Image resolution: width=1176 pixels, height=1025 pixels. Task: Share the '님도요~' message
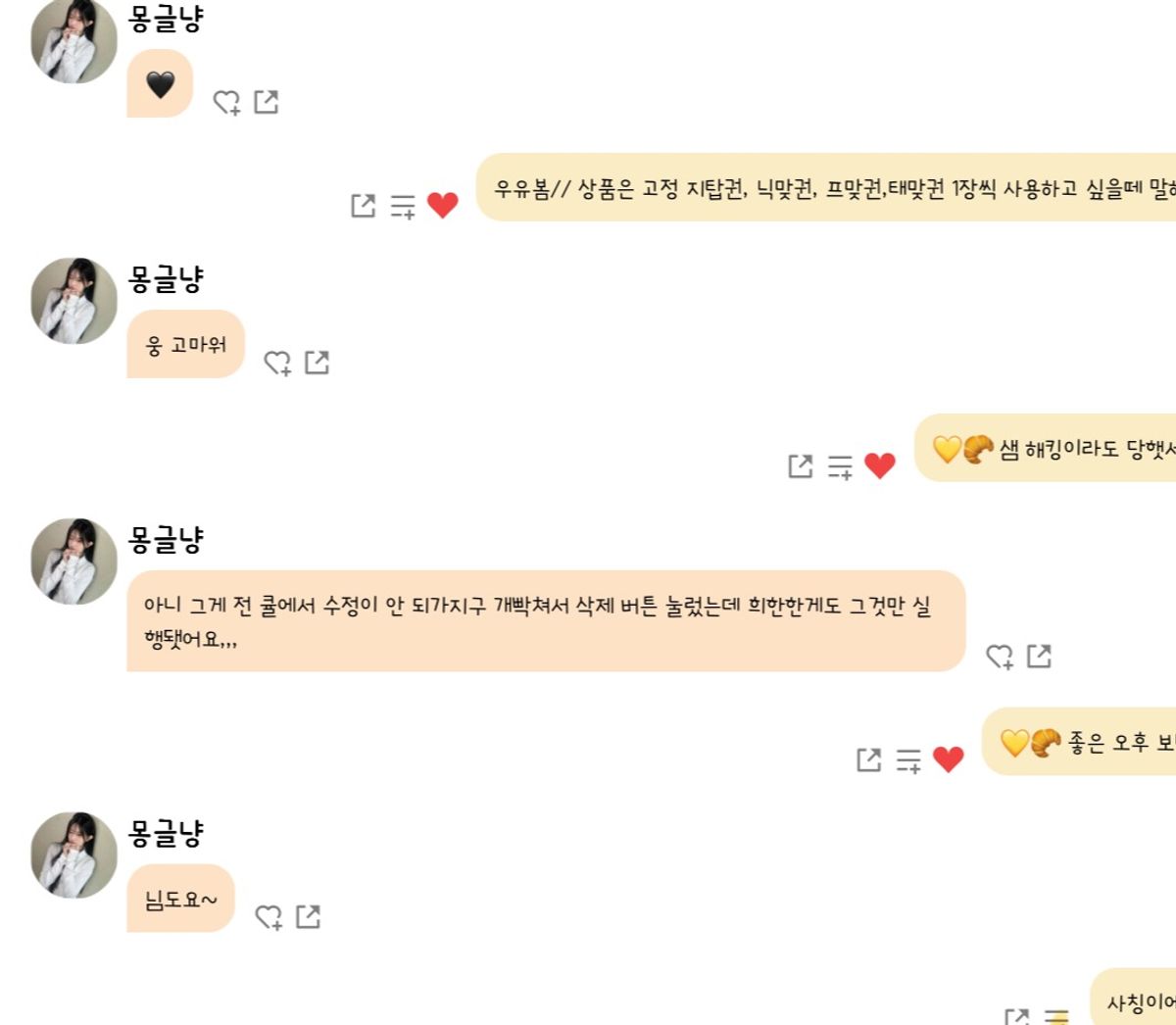(x=308, y=916)
